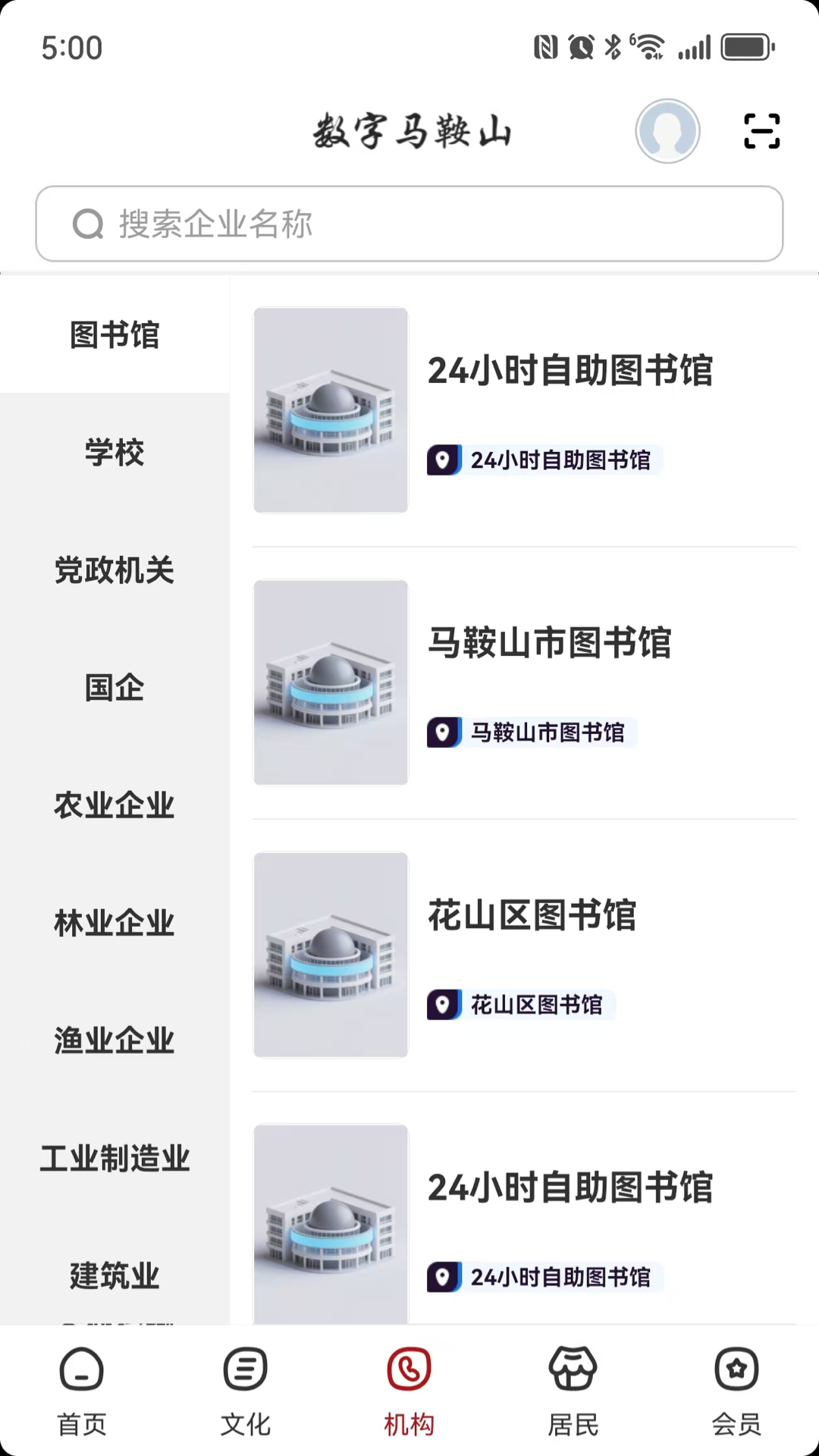Open 马鞍山市图书馆 details
Image resolution: width=819 pixels, height=1456 pixels.
[551, 643]
